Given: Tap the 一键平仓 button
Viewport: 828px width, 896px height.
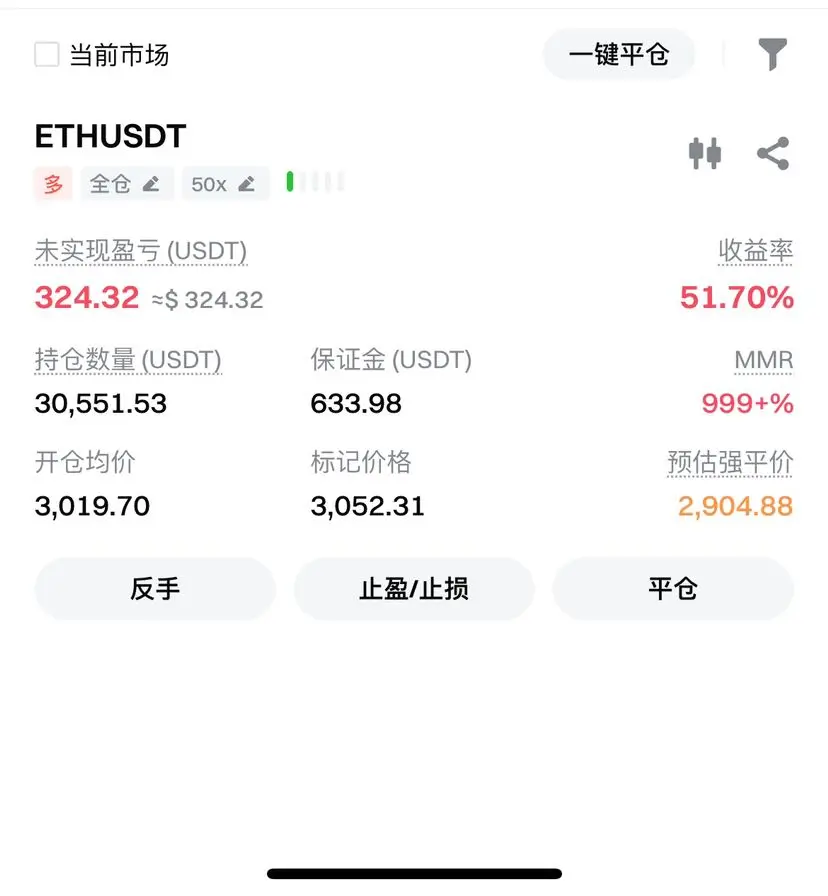Looking at the screenshot, I should click(618, 54).
